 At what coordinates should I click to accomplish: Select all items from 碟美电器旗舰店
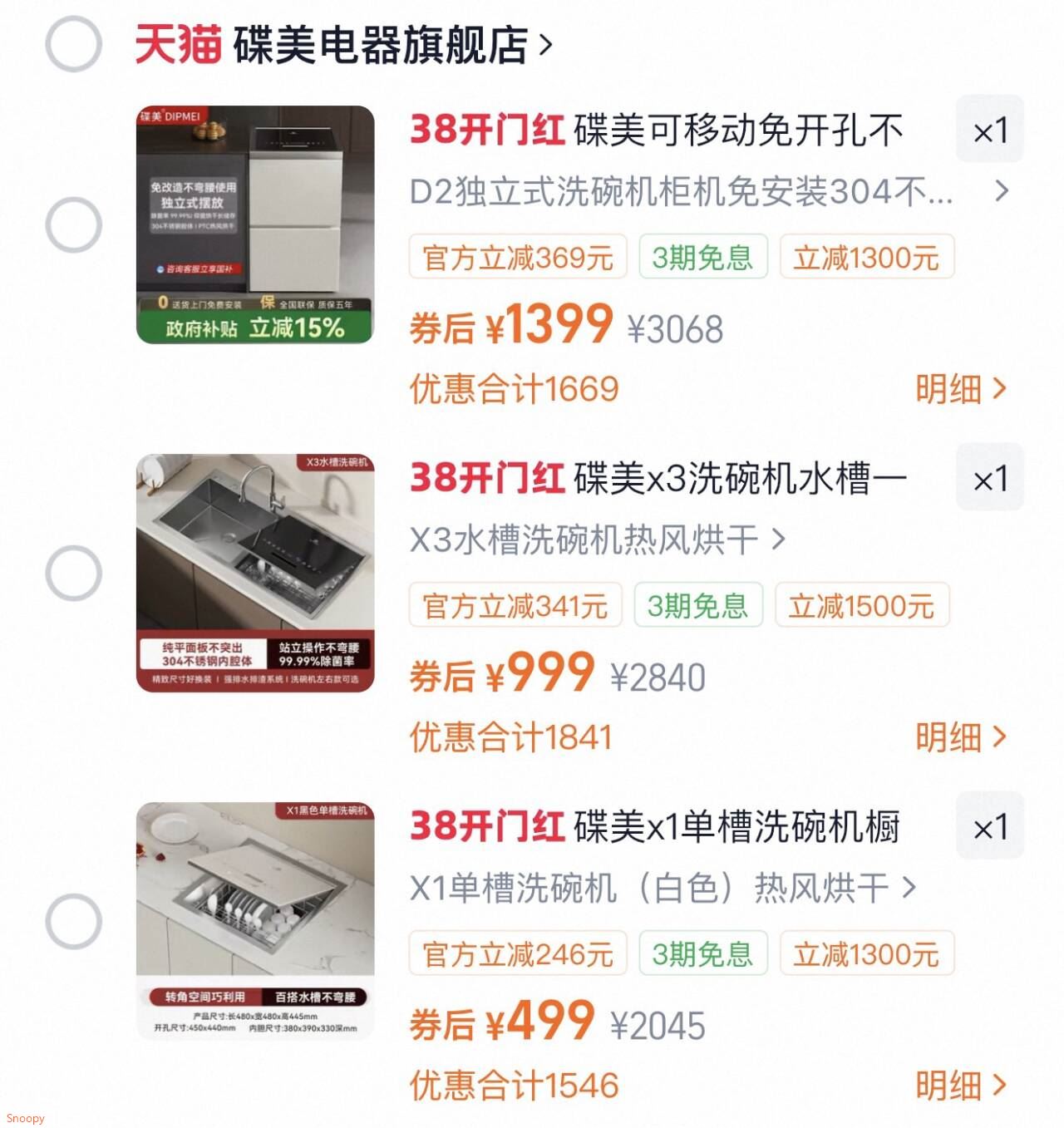(73, 44)
